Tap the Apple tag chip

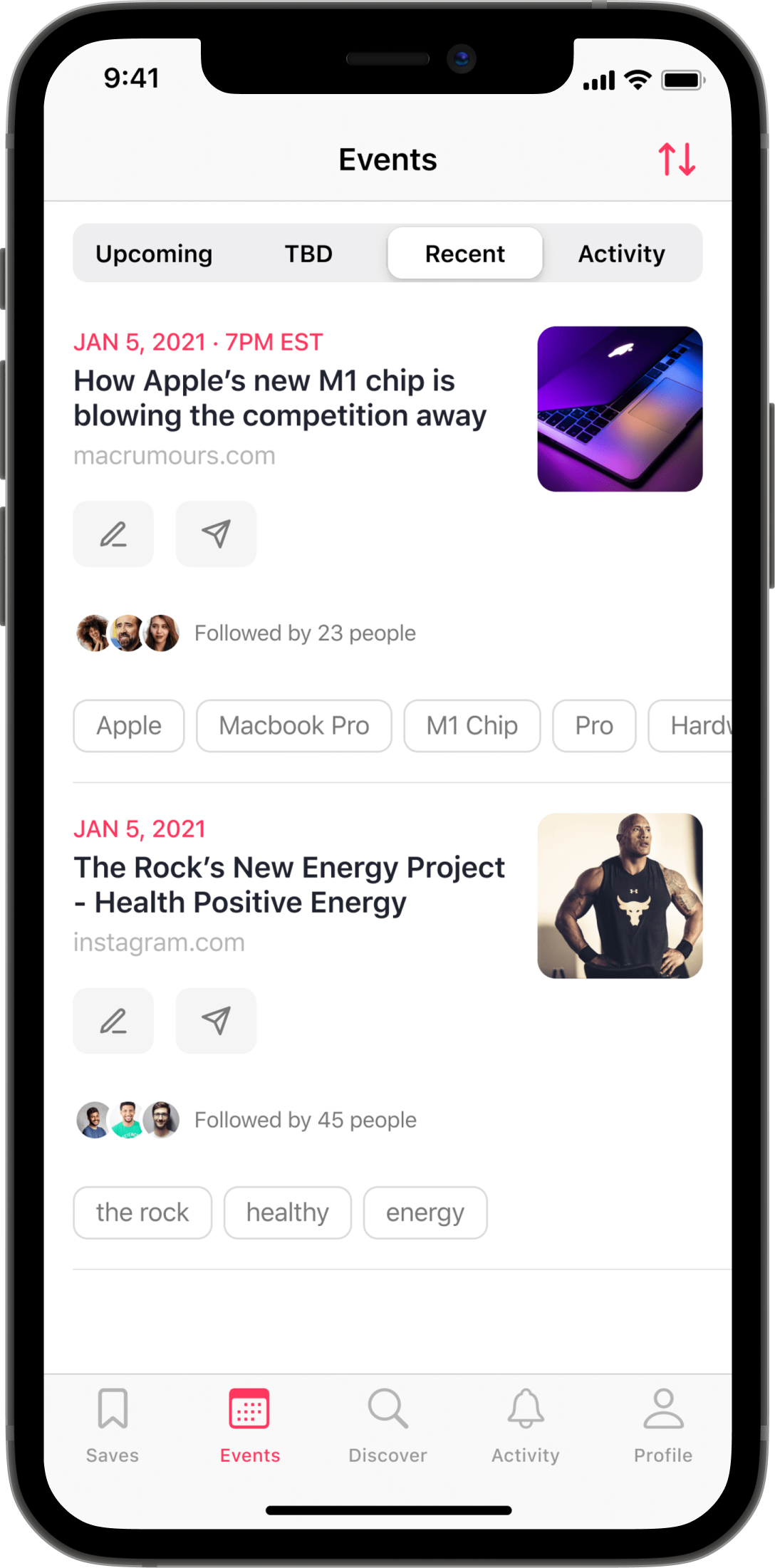tap(129, 726)
